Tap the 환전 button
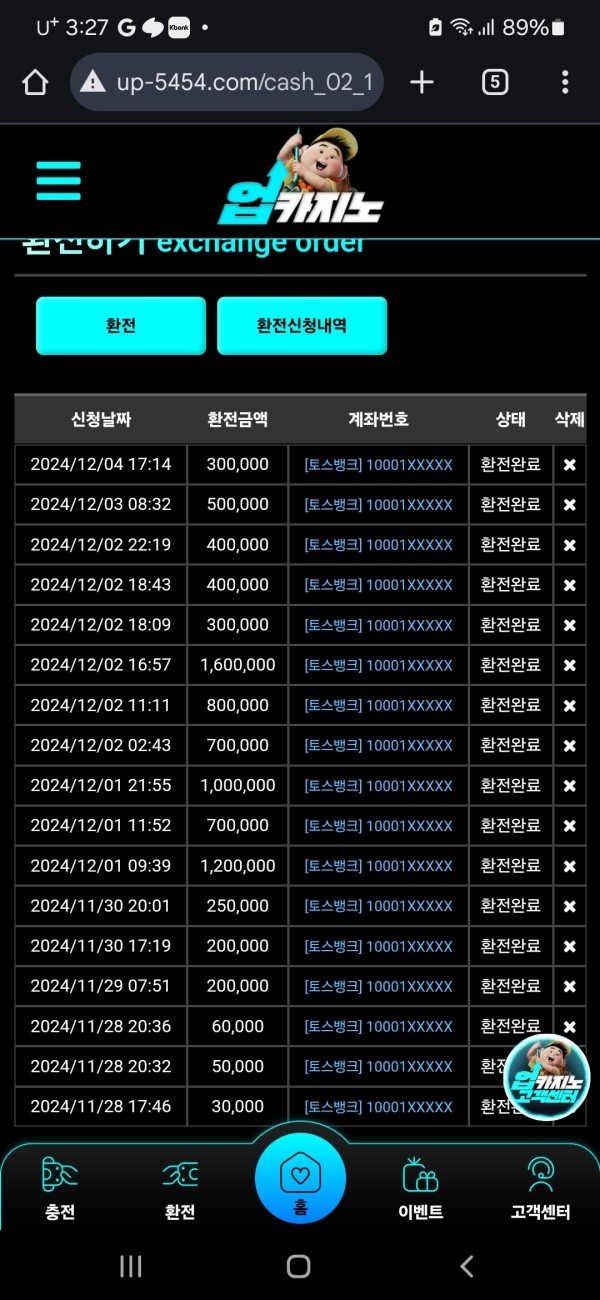 [121, 325]
